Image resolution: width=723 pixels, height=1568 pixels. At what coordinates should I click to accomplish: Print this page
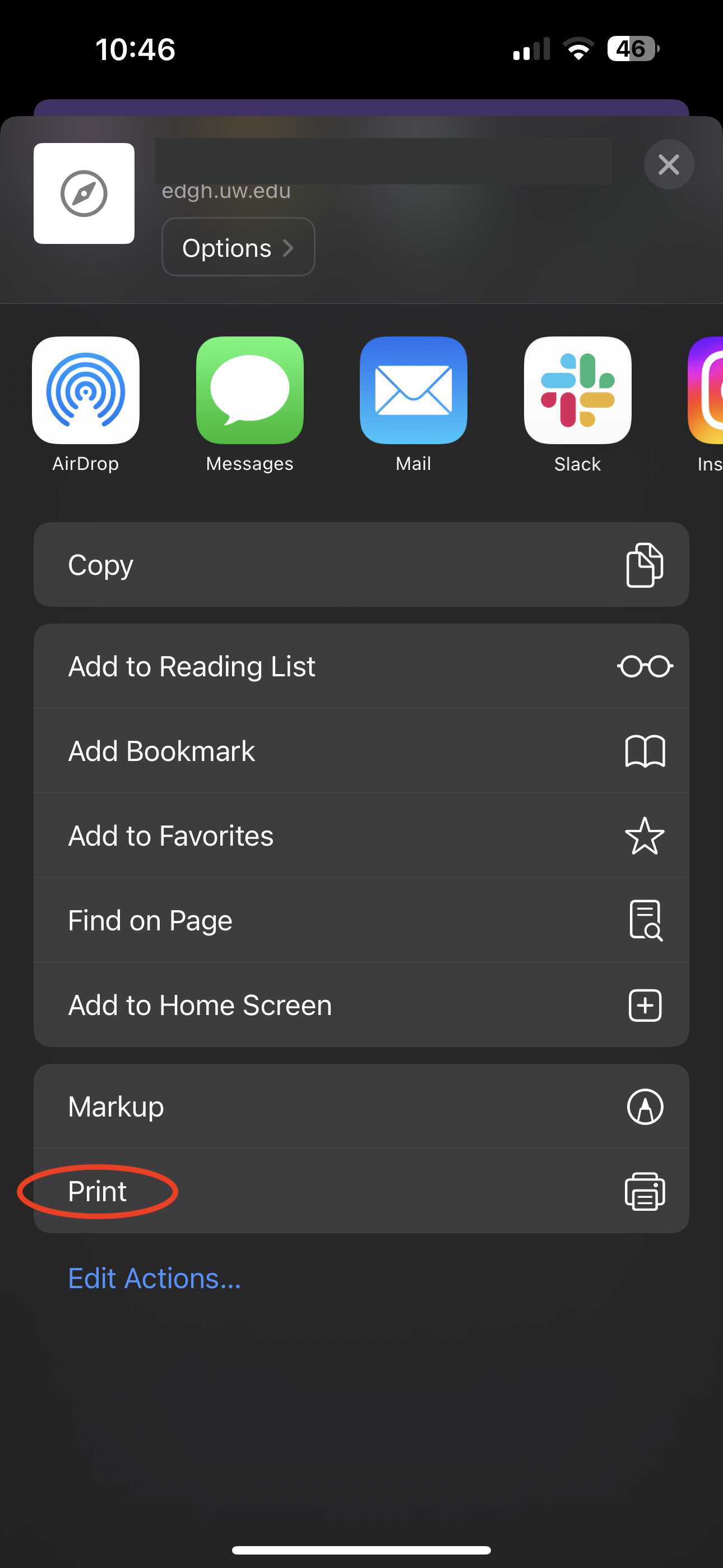(x=361, y=1191)
